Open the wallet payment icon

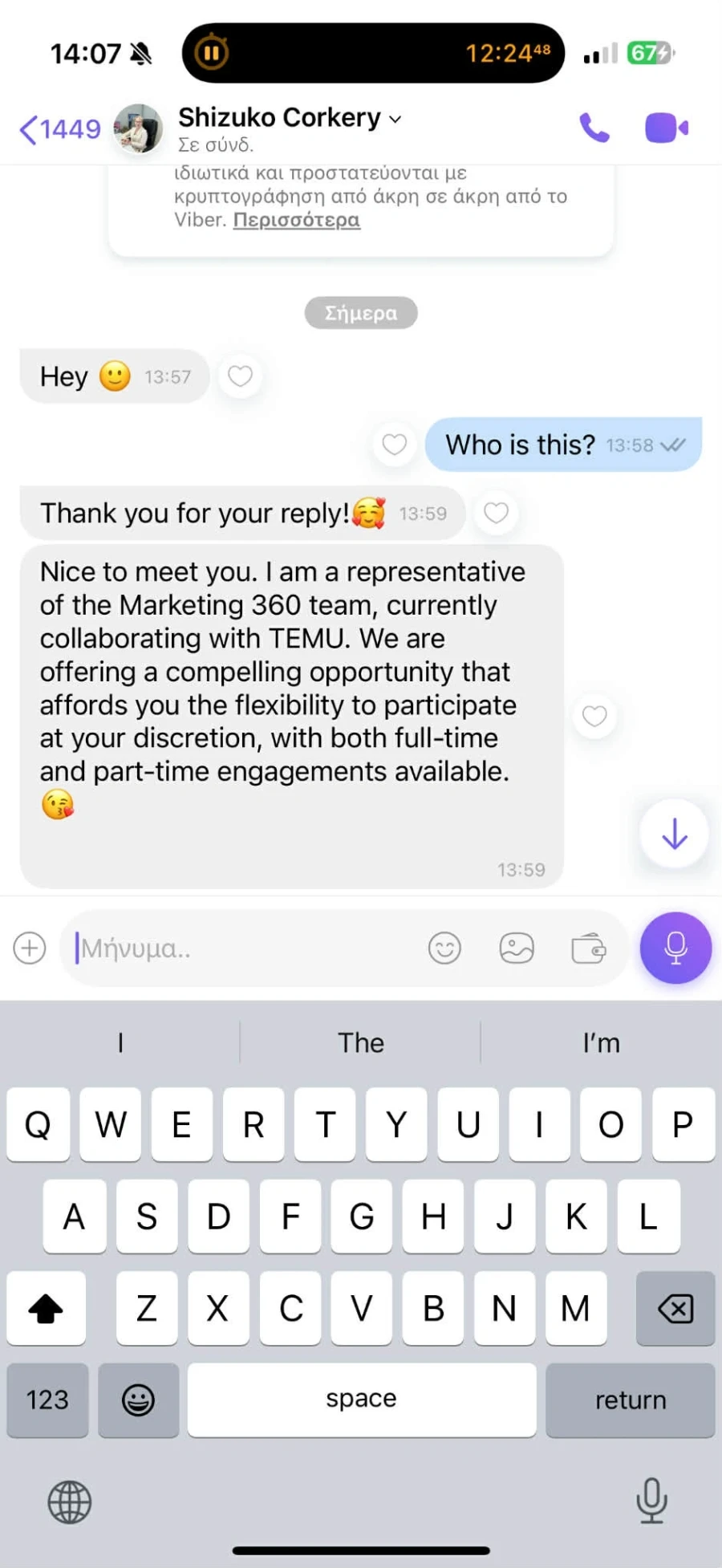(x=588, y=948)
